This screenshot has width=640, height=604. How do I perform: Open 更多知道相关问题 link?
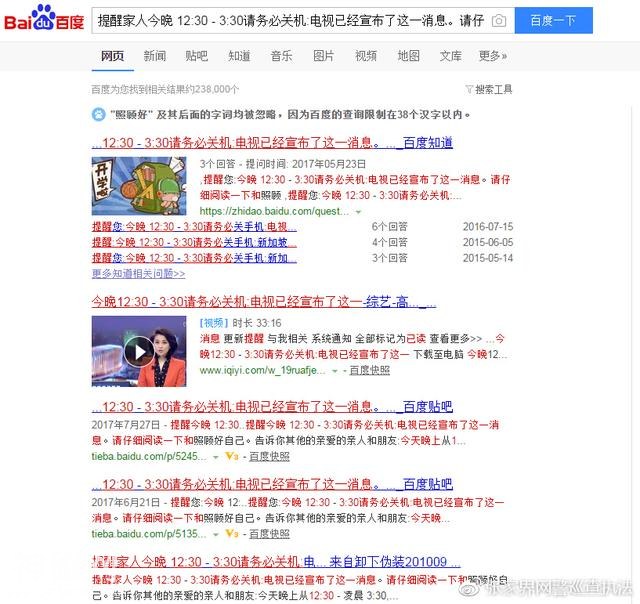[138, 273]
